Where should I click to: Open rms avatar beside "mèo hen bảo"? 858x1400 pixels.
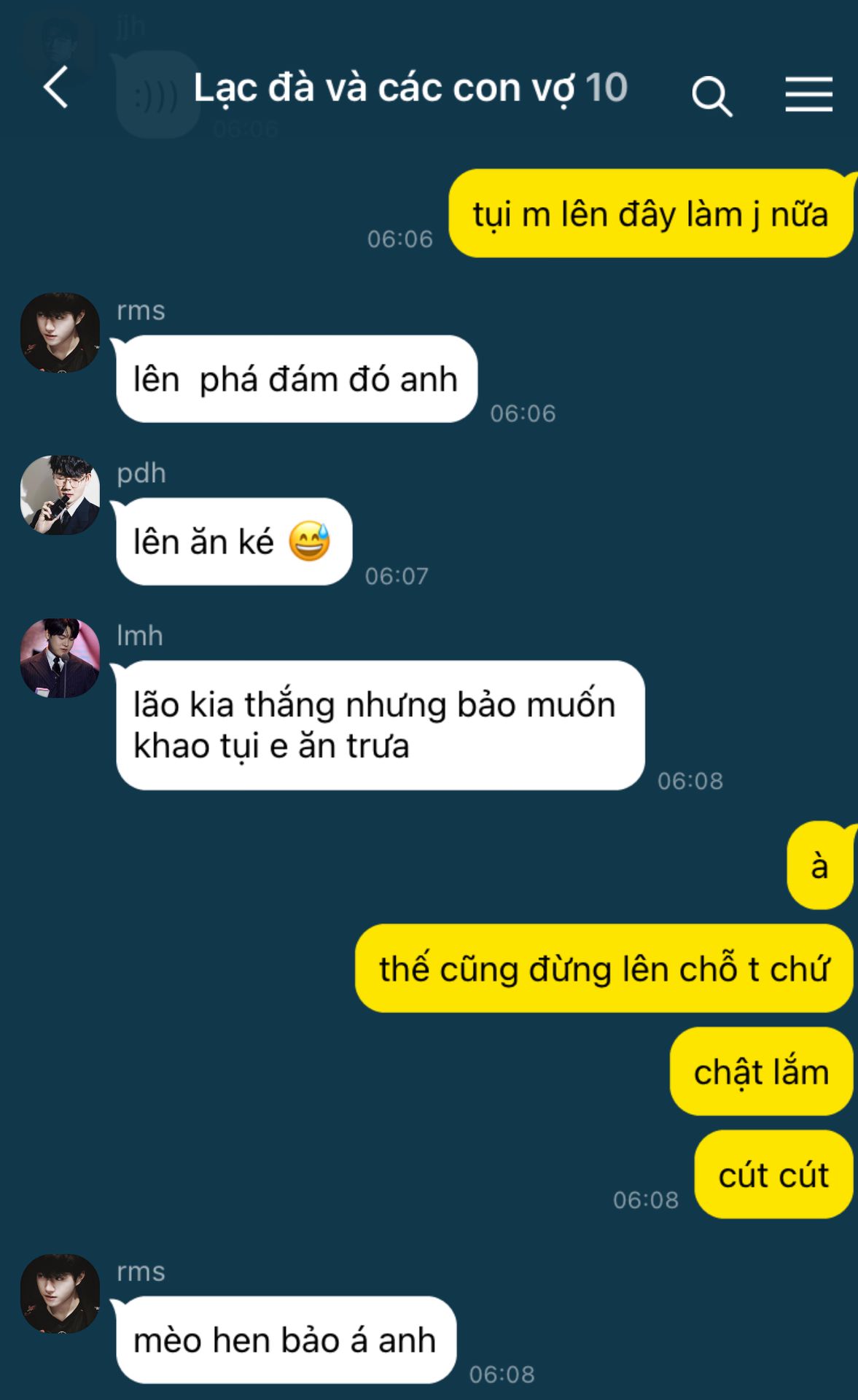pyautogui.click(x=60, y=1294)
